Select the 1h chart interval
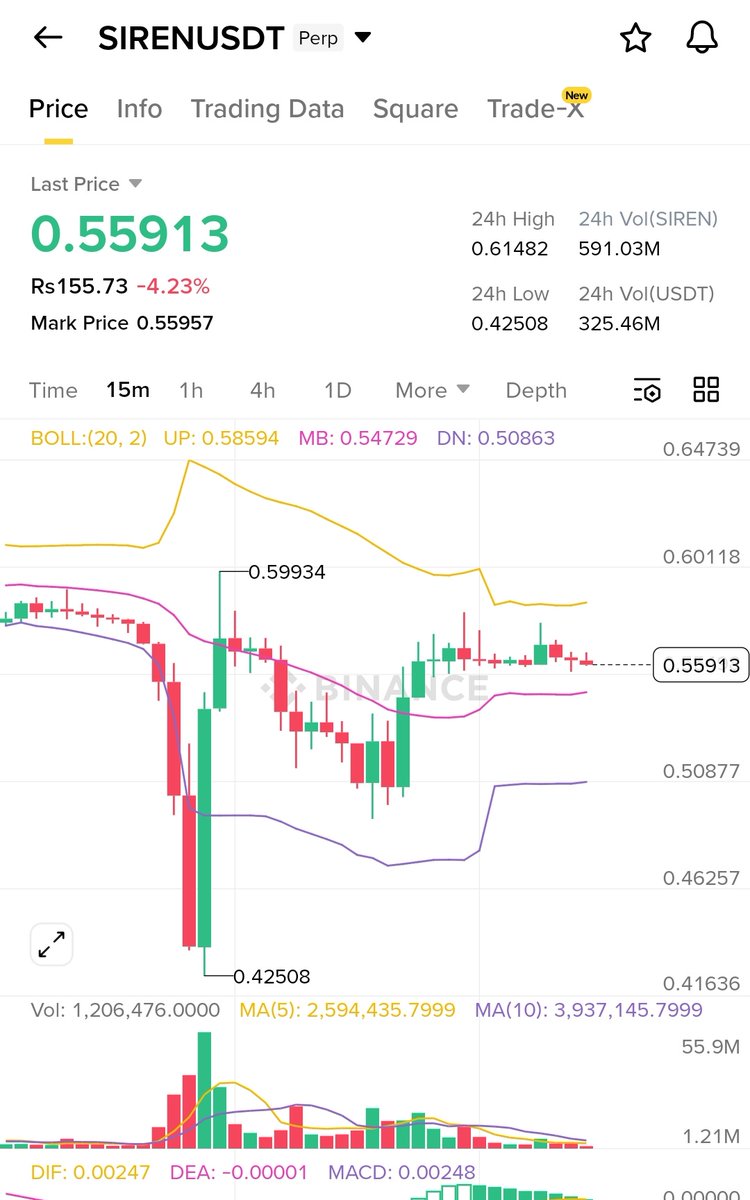The image size is (750, 1200). (190, 390)
